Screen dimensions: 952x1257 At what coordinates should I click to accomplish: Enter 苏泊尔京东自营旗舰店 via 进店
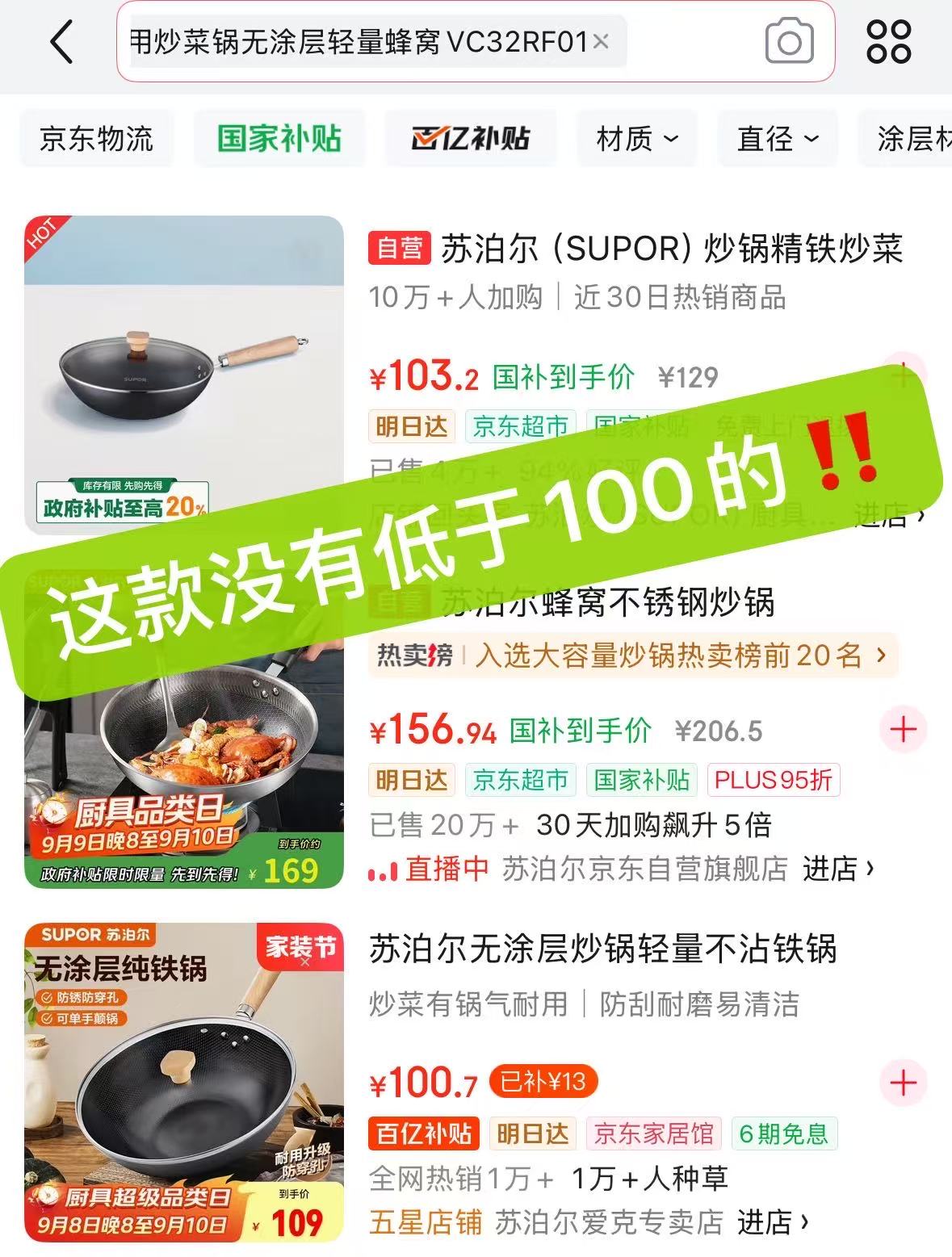click(838, 867)
